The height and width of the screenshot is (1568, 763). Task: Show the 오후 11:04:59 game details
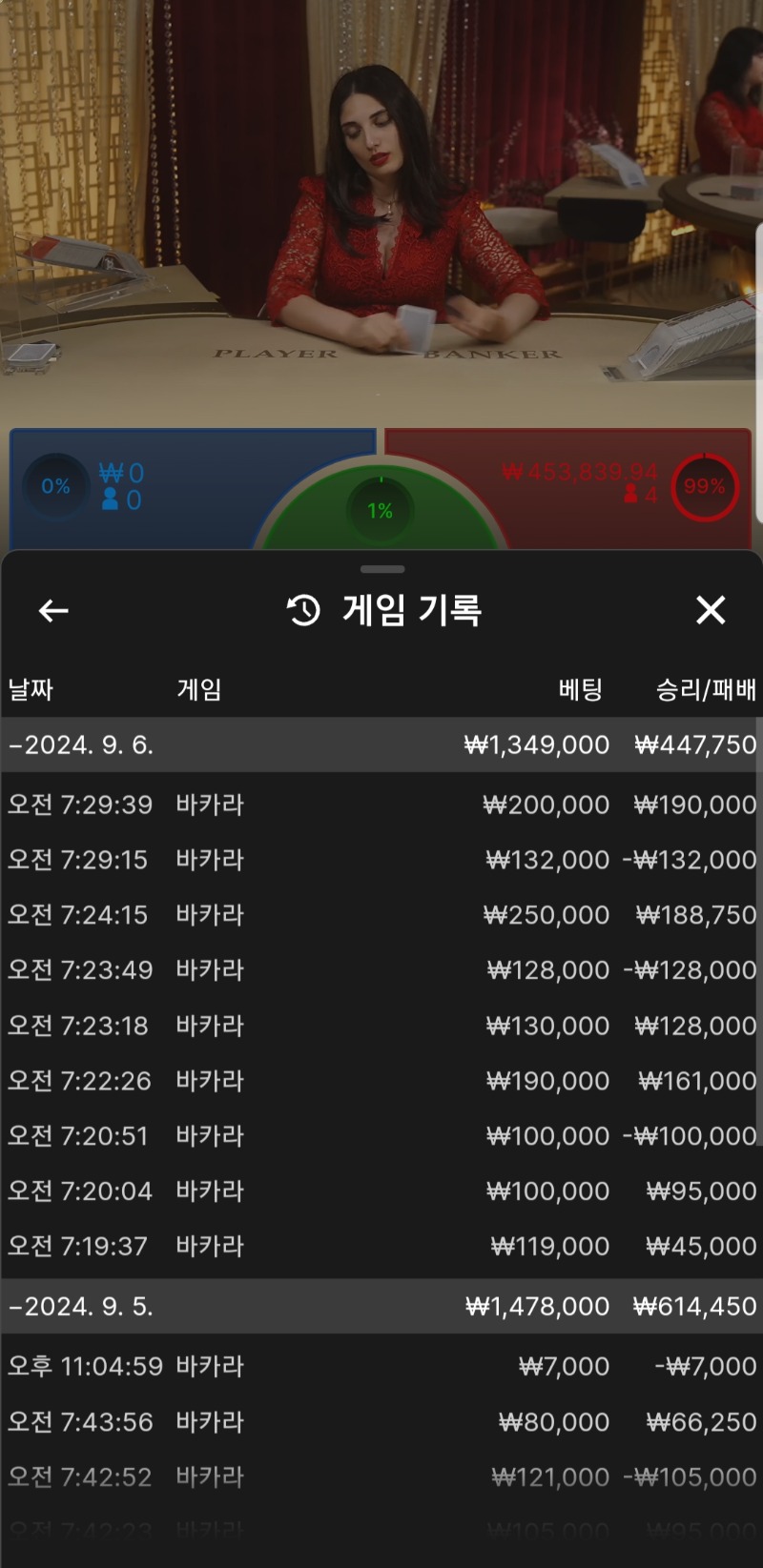(381, 1366)
